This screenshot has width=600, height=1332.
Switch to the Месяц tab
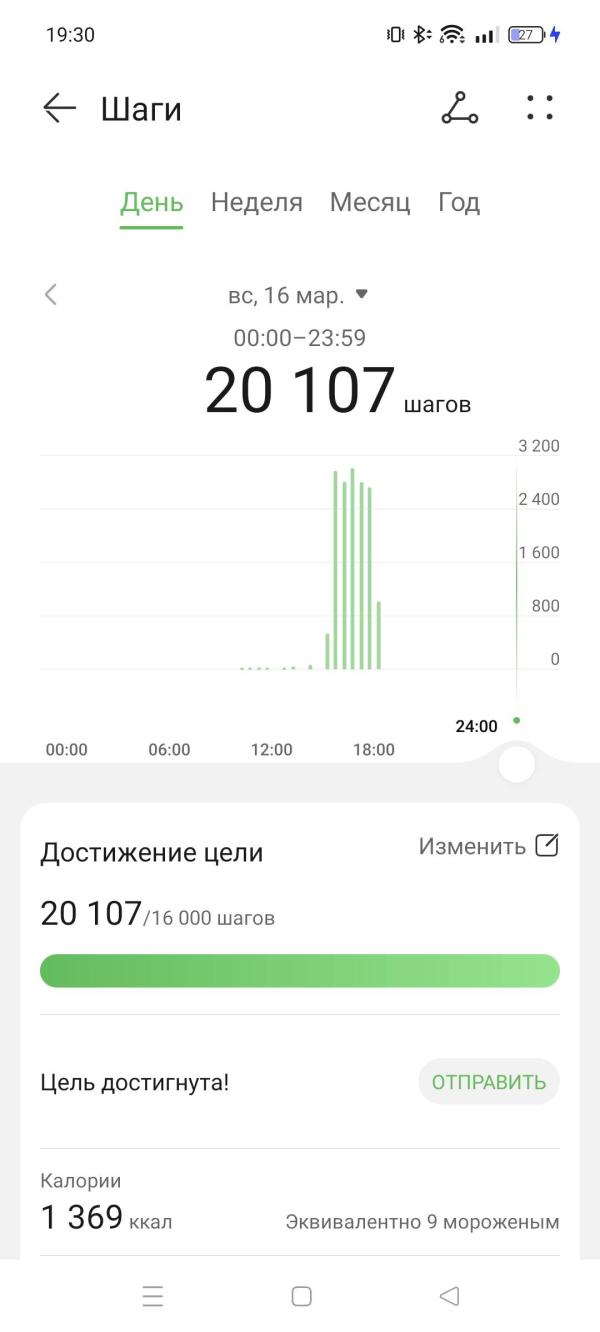[370, 203]
